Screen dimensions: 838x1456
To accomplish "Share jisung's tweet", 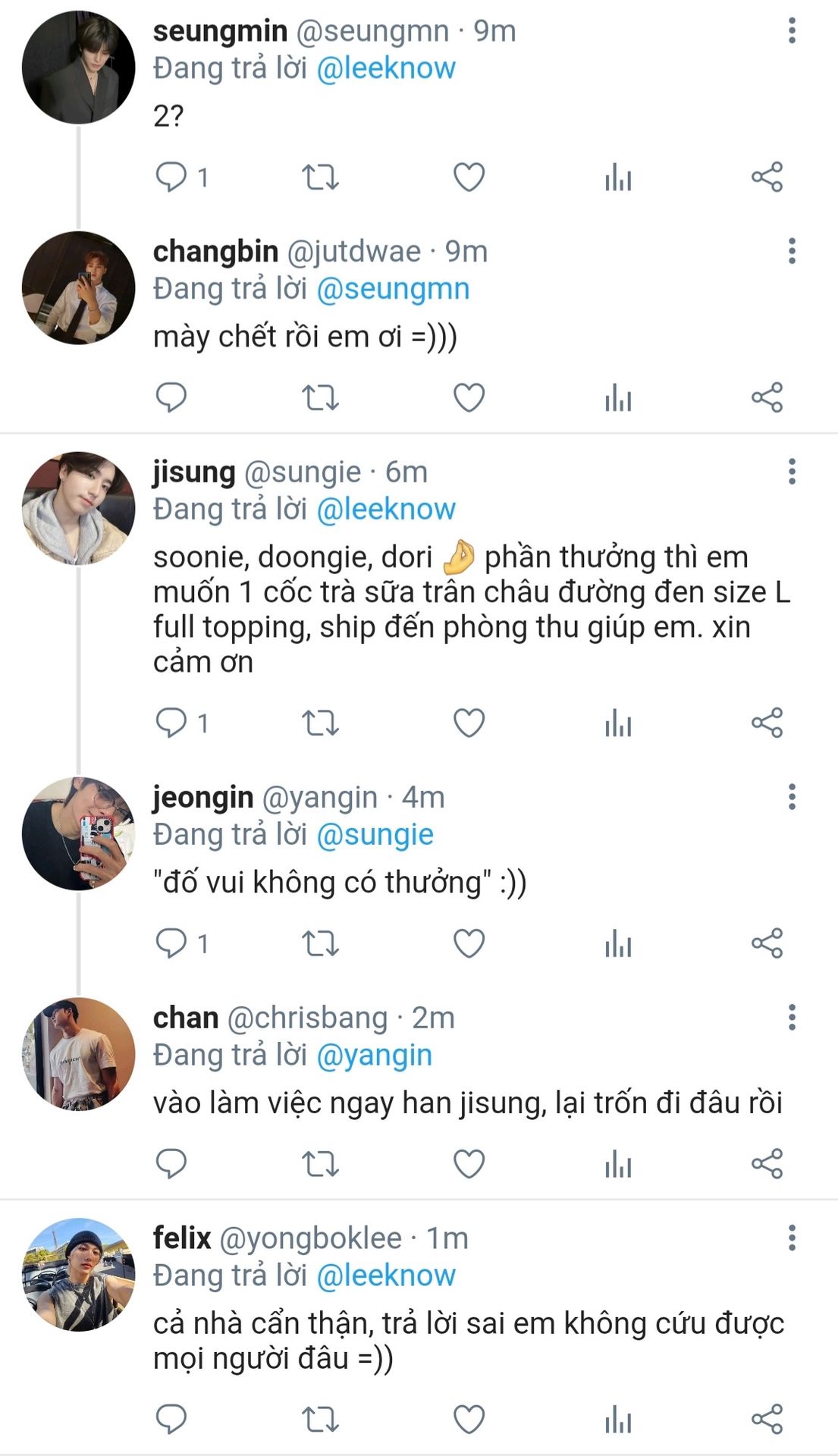I will (x=767, y=723).
